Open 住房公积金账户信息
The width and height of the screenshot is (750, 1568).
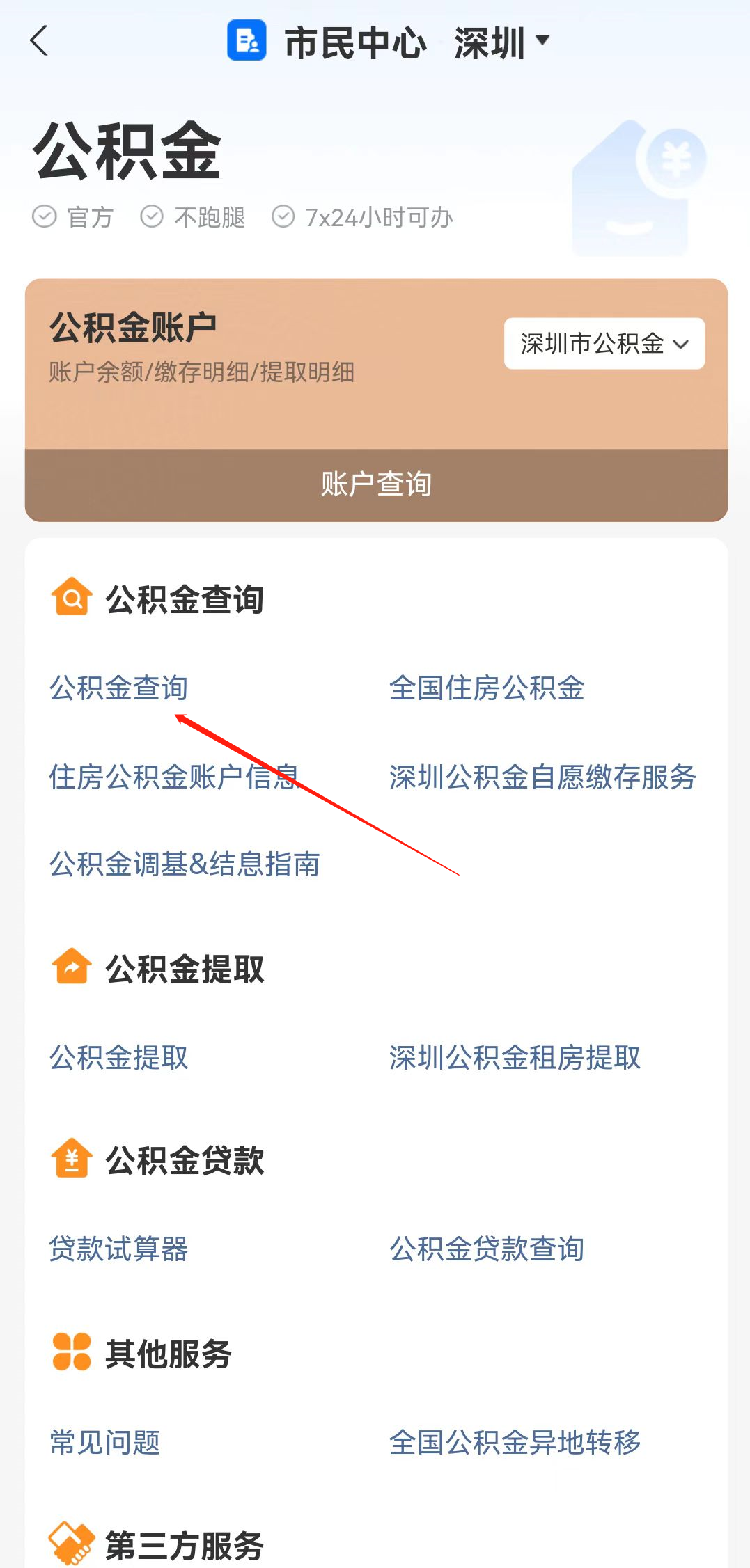coord(173,776)
